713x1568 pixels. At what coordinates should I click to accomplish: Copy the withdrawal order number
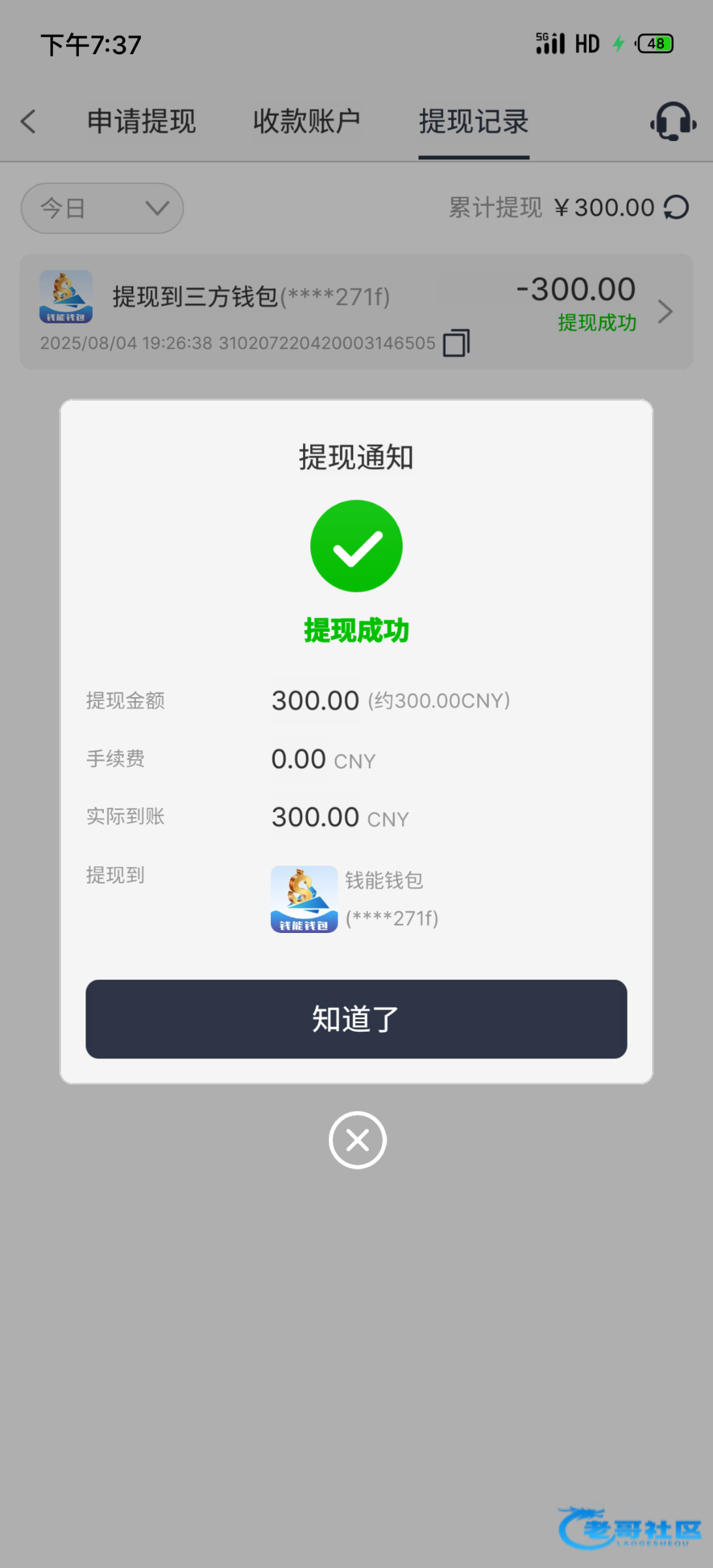(456, 343)
